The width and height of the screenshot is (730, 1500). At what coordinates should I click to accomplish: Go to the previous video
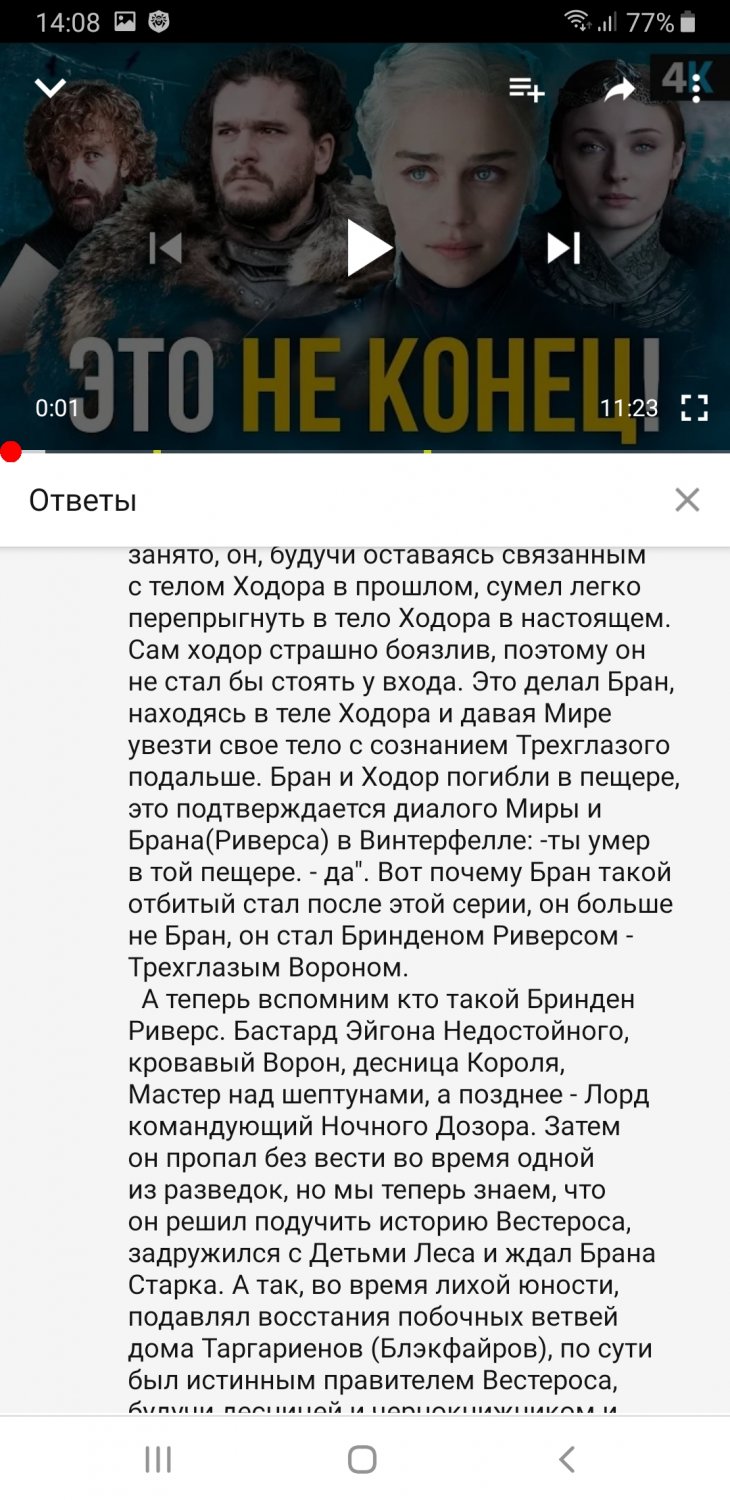(166, 248)
